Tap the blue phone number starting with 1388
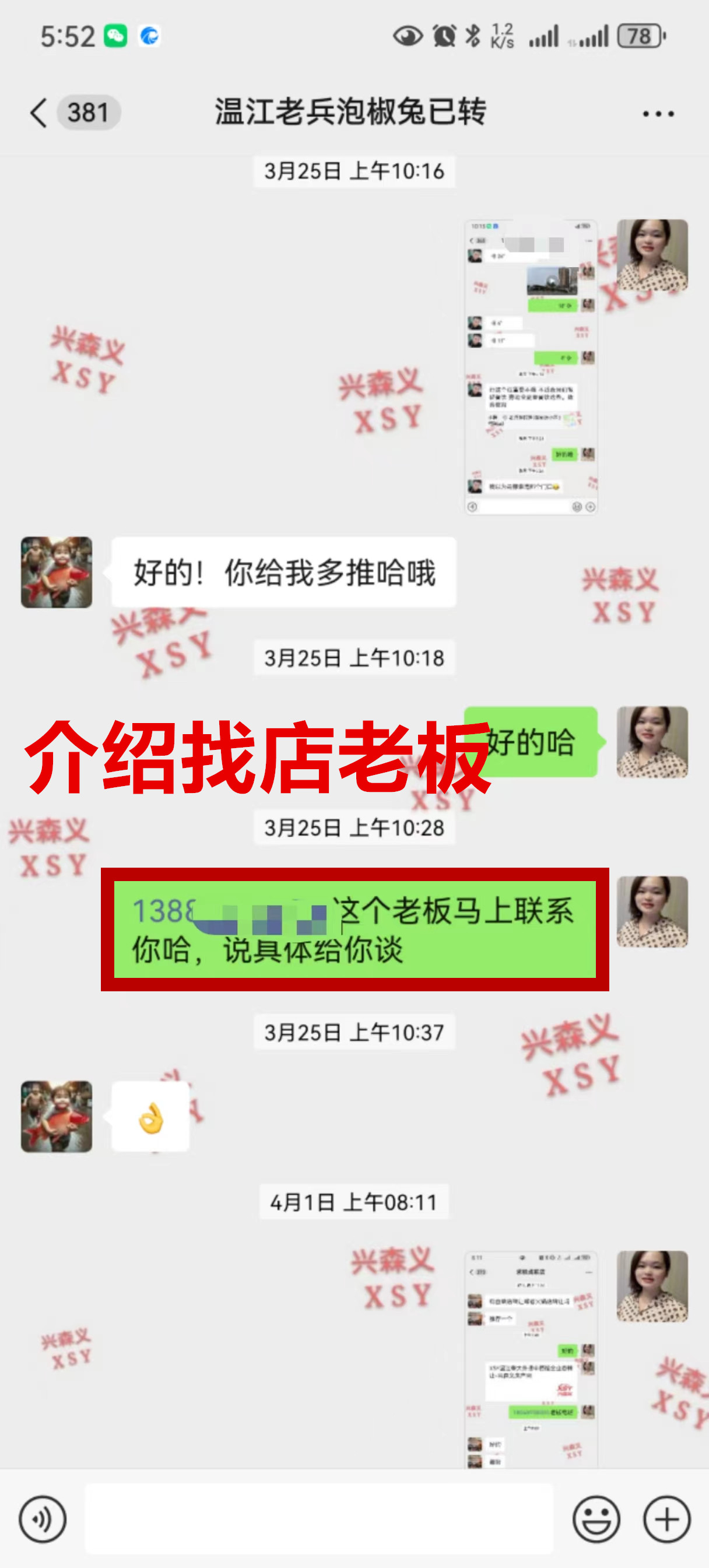The height and width of the screenshot is (1568, 709). (x=164, y=911)
